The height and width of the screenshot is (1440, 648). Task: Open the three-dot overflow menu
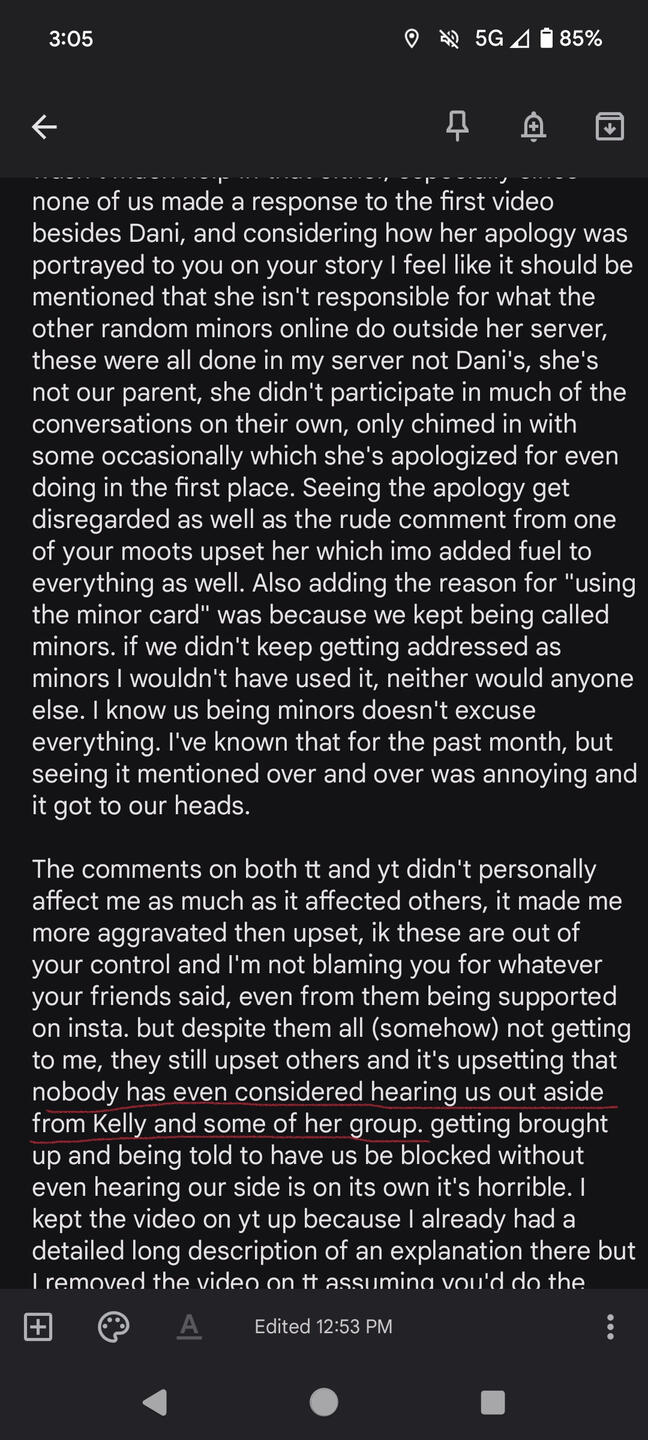(x=610, y=1326)
